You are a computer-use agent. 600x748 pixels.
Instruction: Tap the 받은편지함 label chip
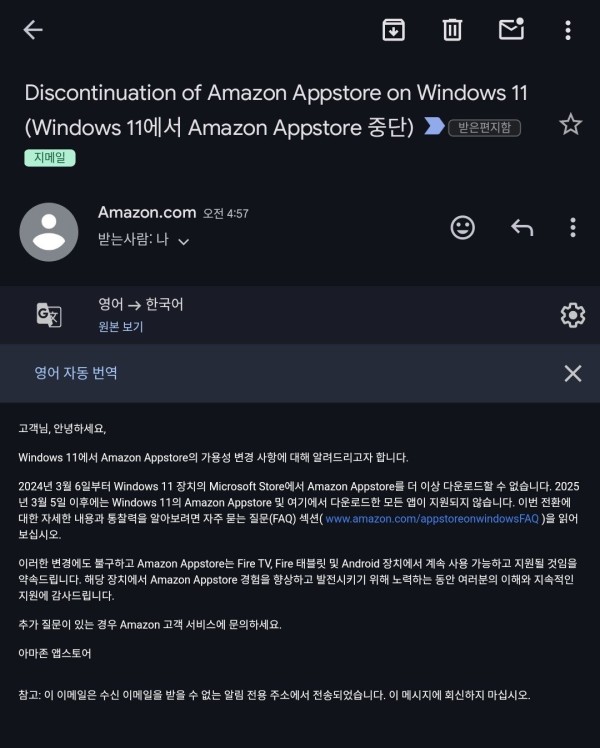[484, 126]
